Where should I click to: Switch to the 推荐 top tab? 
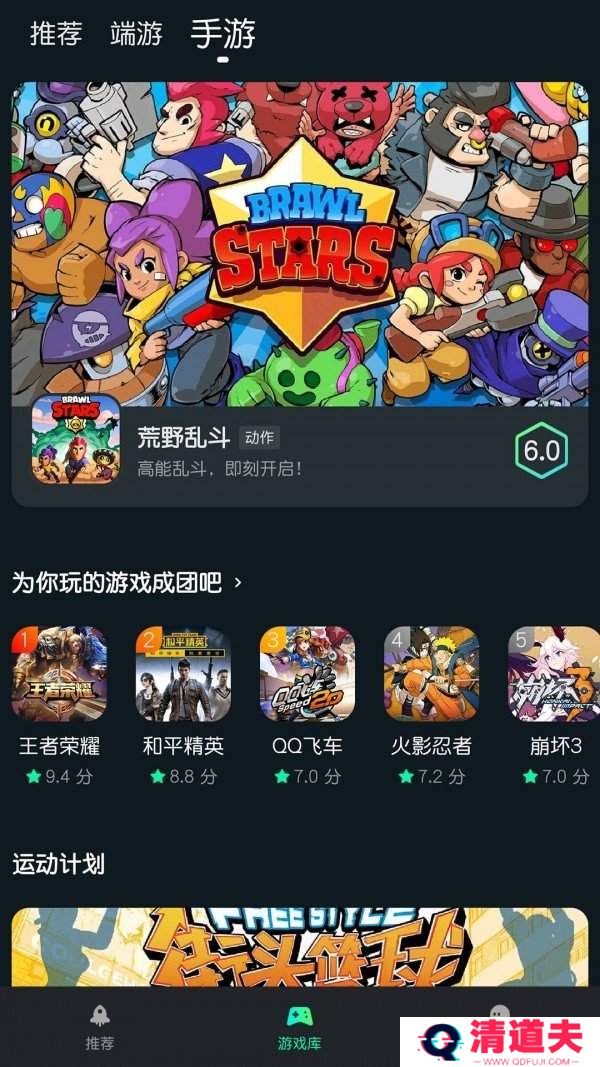55,34
